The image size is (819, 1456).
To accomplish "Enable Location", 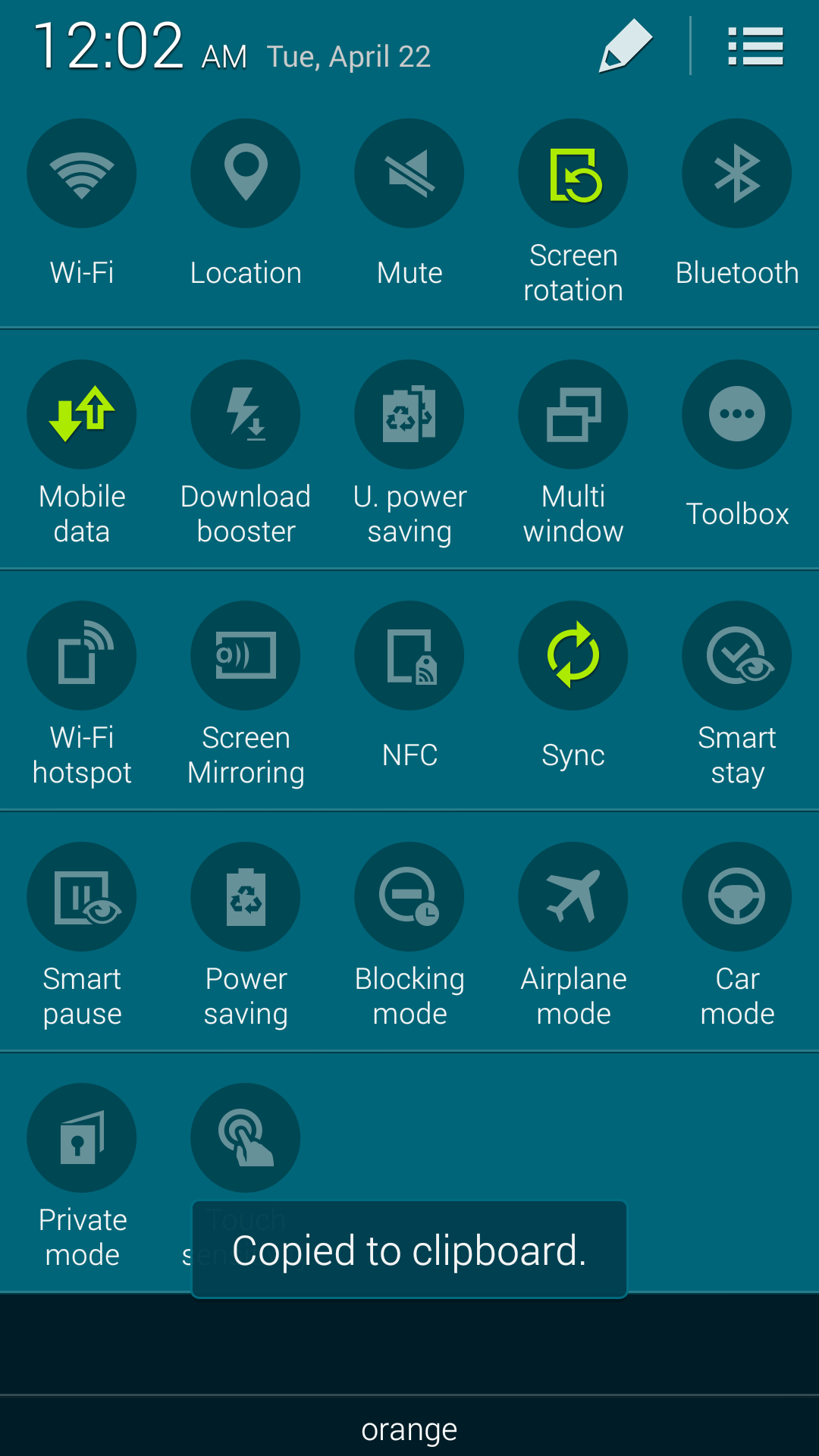I will click(246, 173).
